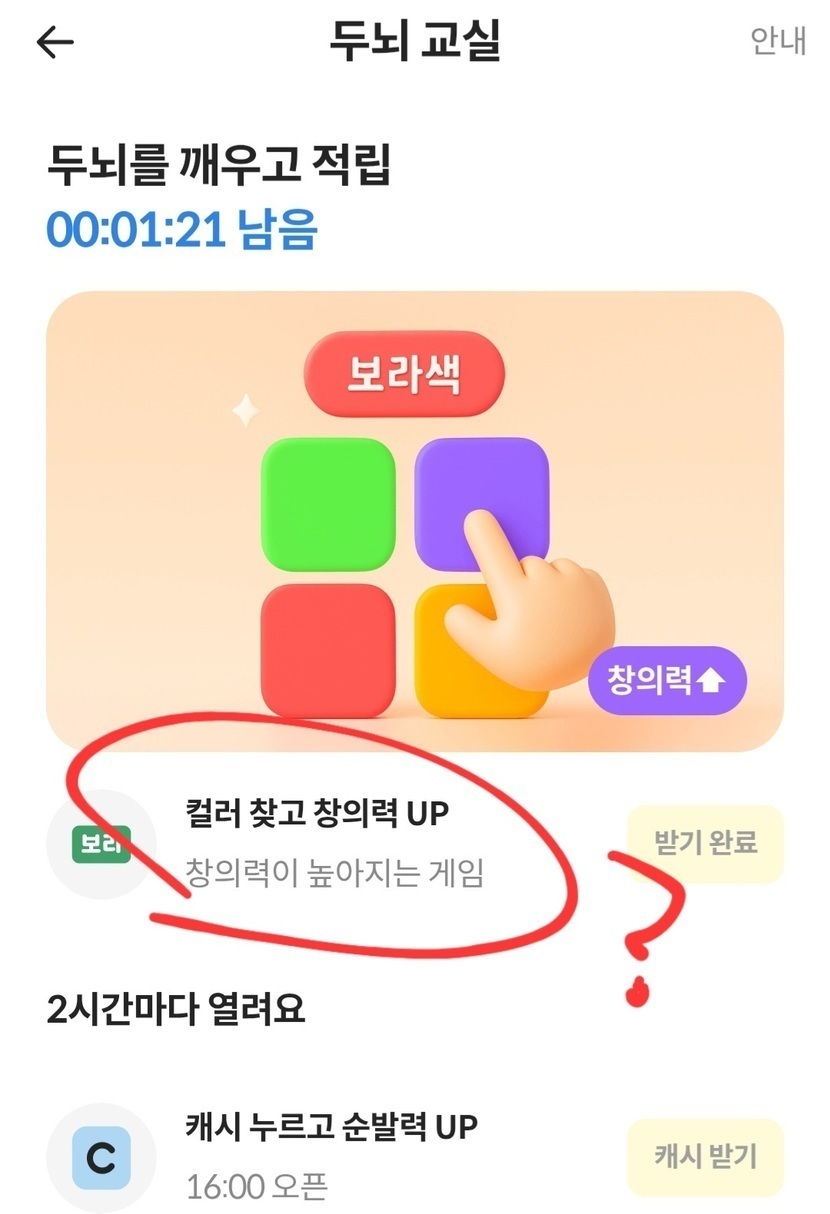This screenshot has width=830, height=1214.
Task: Go back using the top-left arrow
Action: [55, 43]
